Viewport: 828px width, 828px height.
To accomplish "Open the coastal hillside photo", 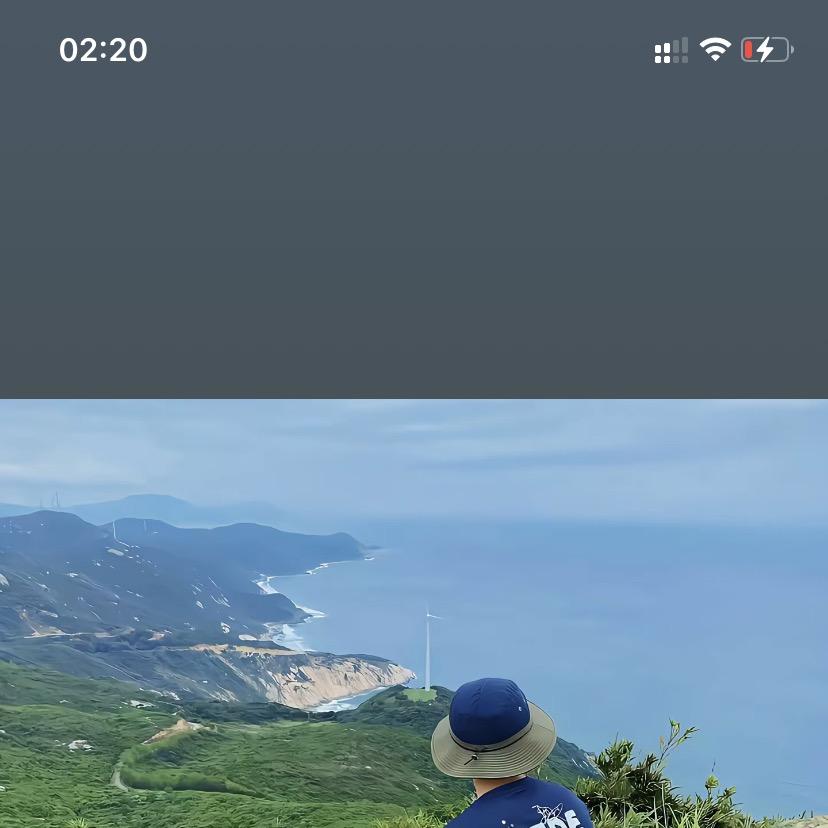I will point(414,612).
